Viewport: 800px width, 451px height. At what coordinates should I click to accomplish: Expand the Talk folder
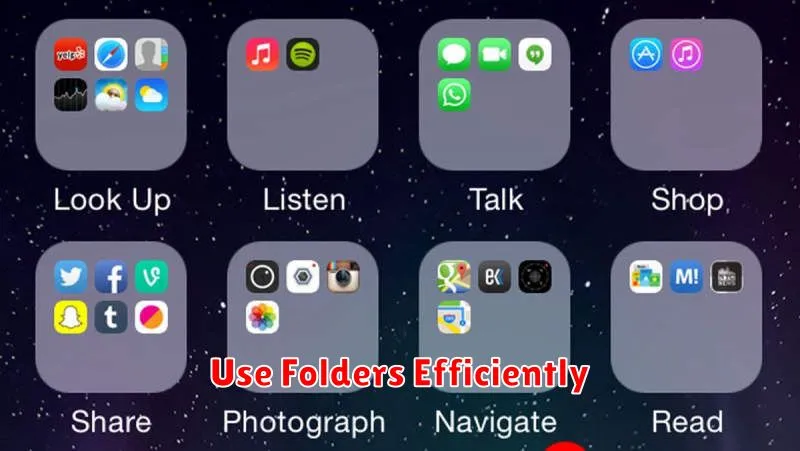coord(495,95)
